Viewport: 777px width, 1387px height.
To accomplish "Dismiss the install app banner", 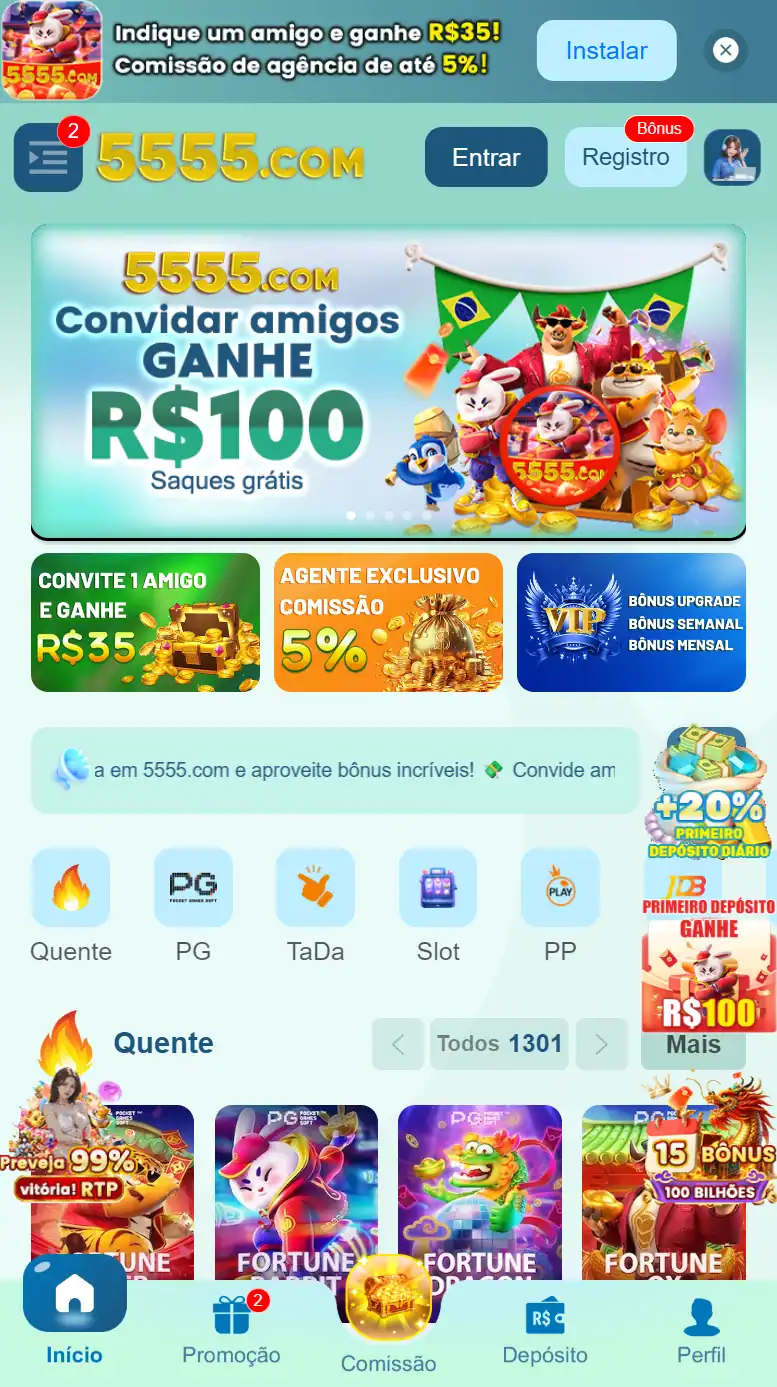I will point(726,50).
